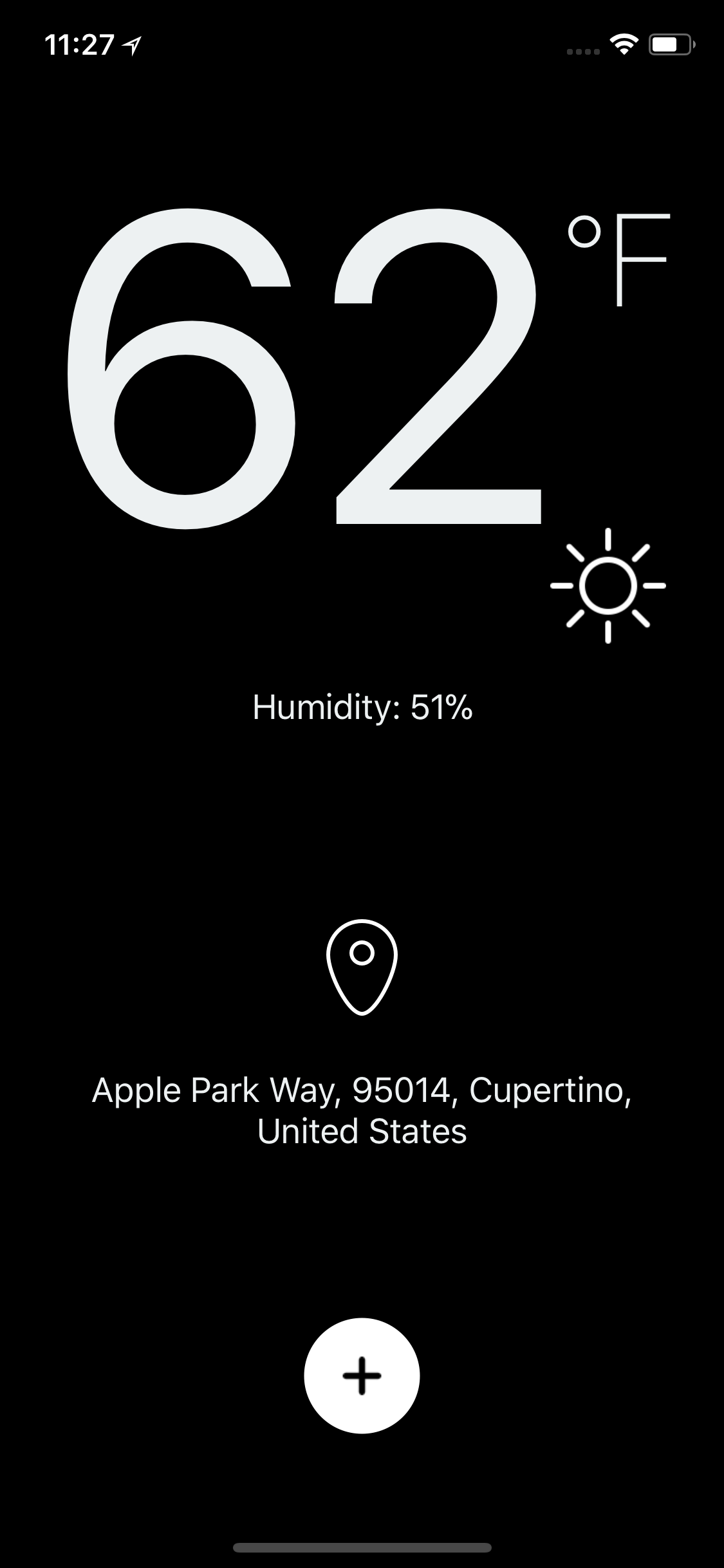Tap the location pin icon
Image resolution: width=724 pixels, height=1568 pixels.
point(362,967)
